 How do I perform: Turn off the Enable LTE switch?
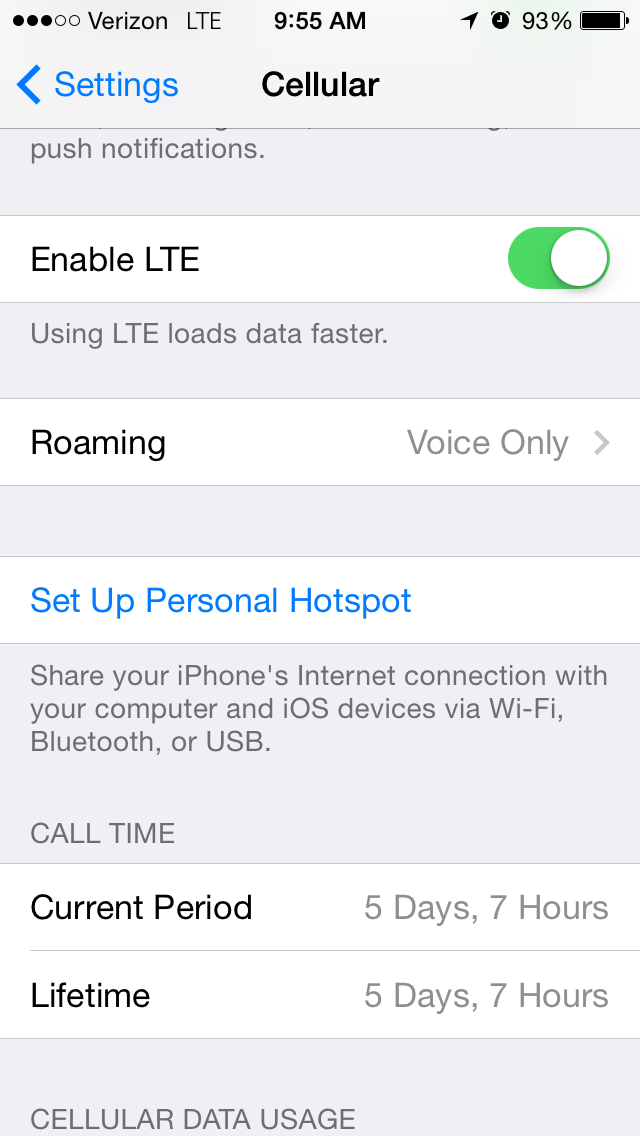point(559,259)
